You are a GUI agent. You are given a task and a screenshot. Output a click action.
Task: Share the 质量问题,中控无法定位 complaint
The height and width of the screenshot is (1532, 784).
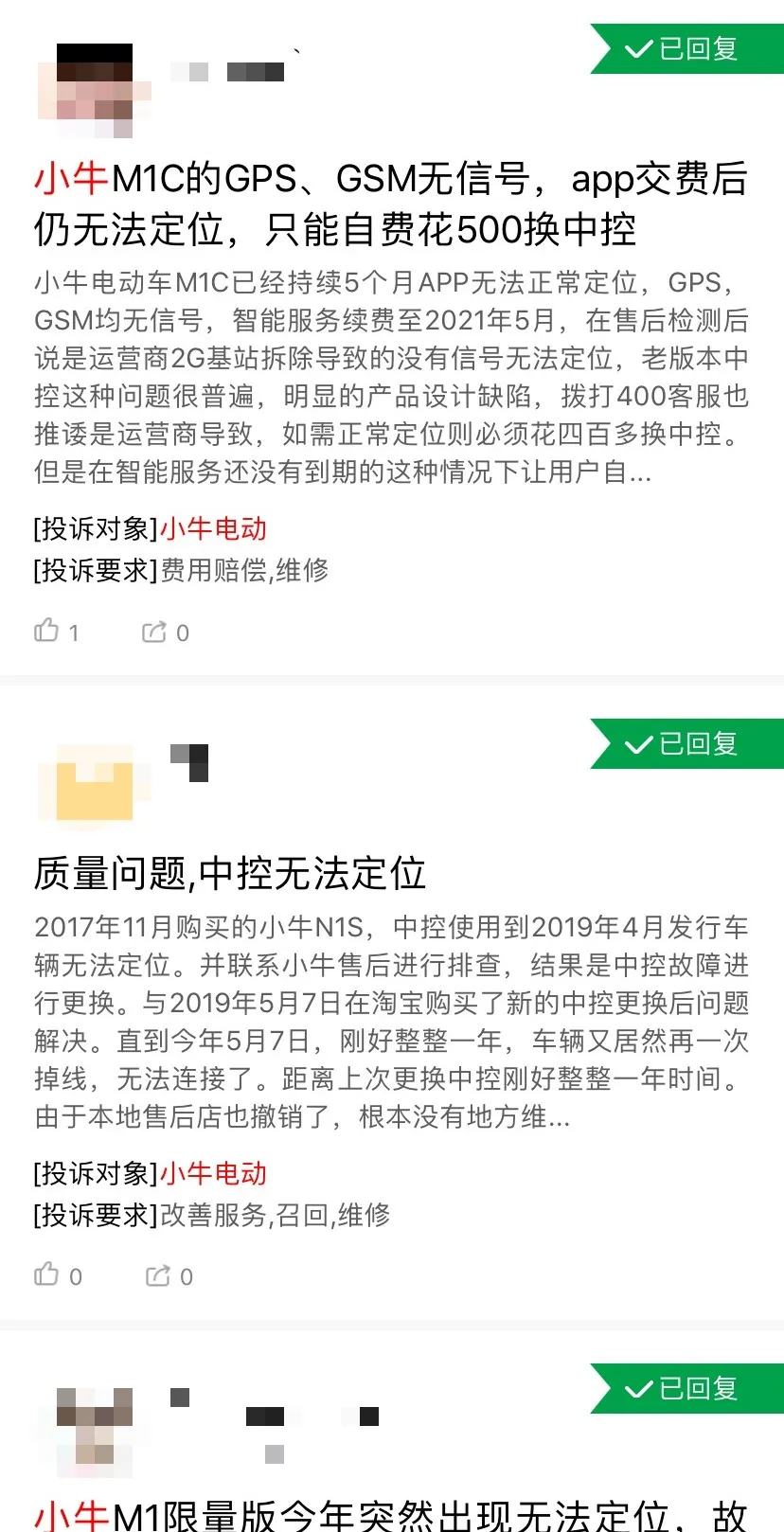(158, 1275)
